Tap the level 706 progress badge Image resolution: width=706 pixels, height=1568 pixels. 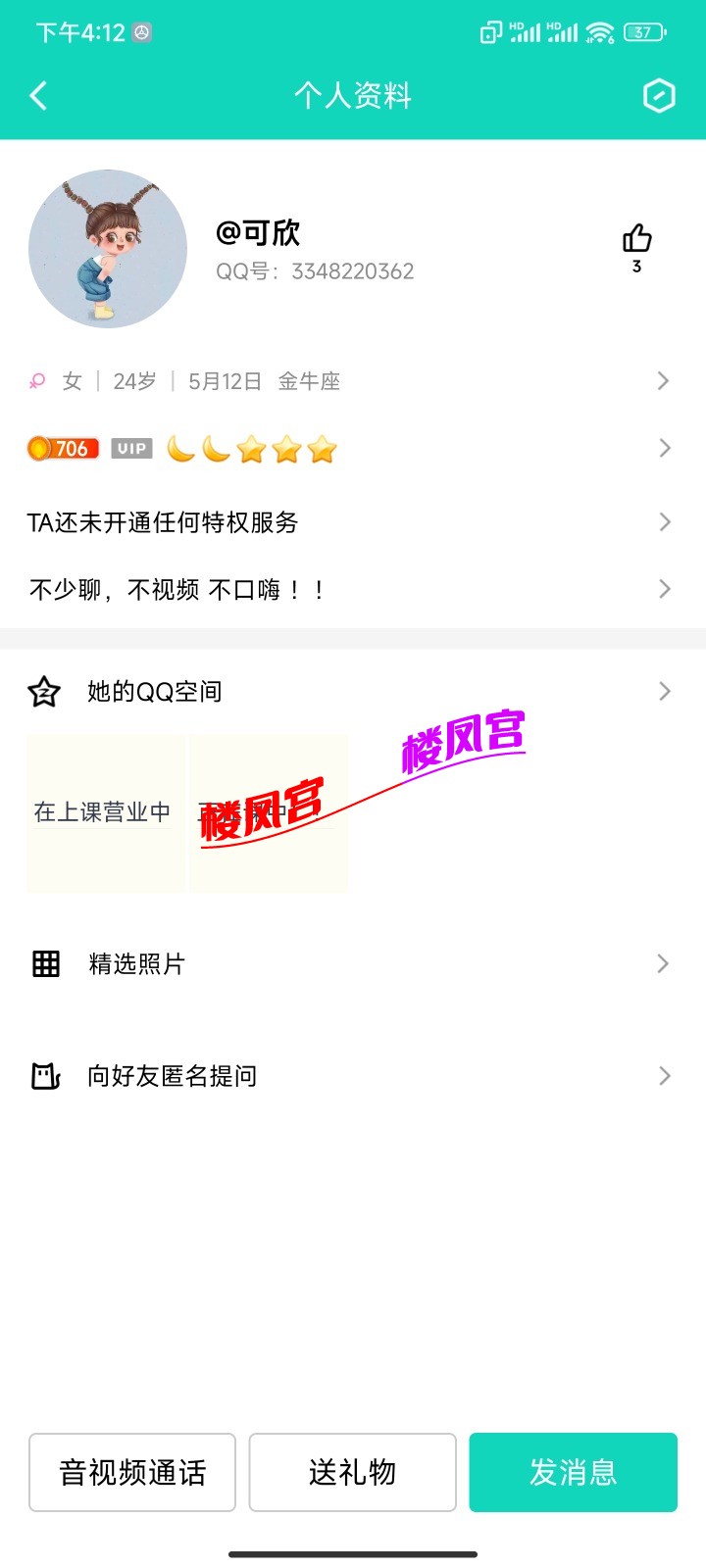point(63,448)
